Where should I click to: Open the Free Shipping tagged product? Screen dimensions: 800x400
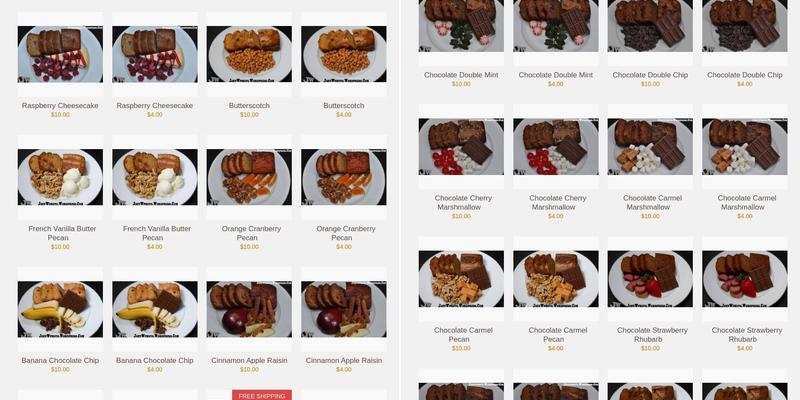click(260, 395)
